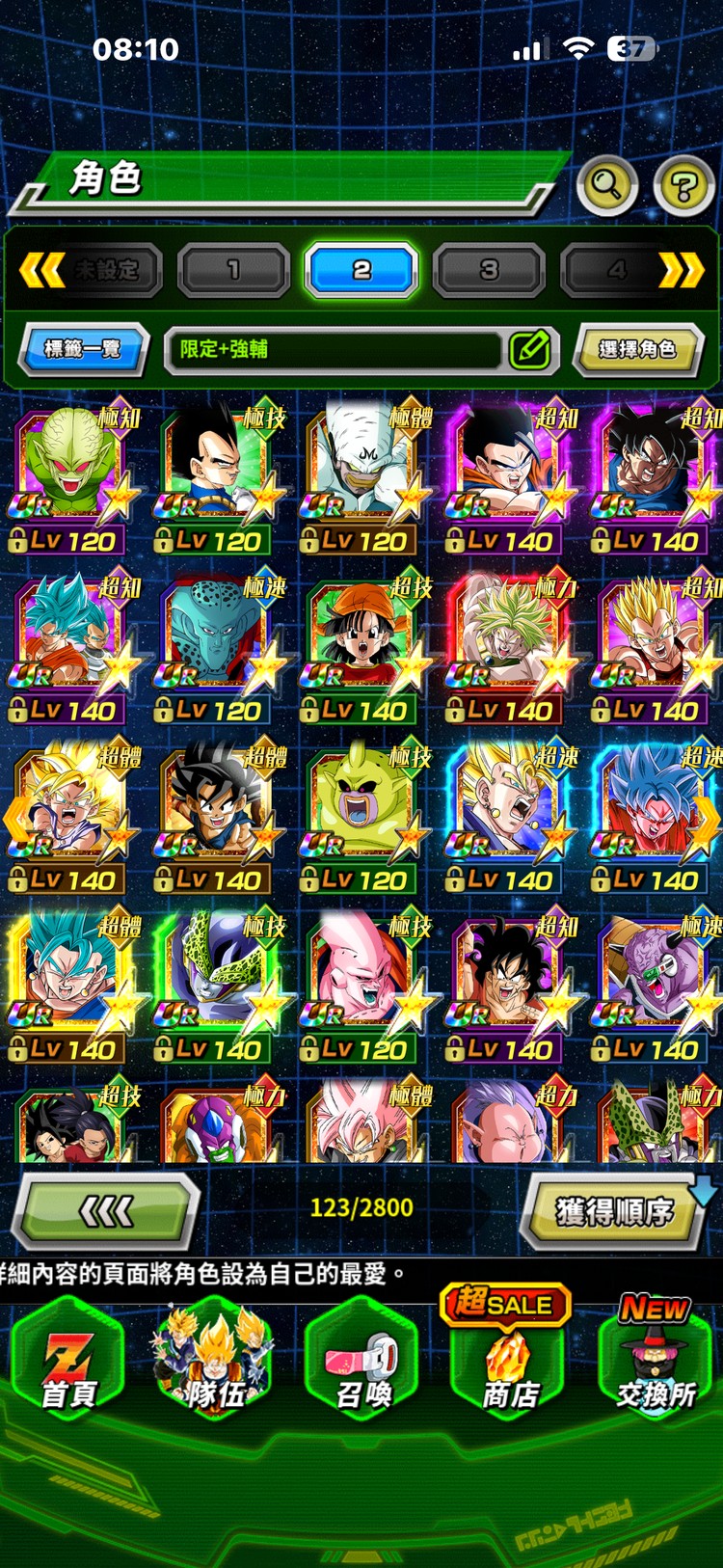
Task: Edit the tag name 限定+強輔
Action: click(x=530, y=349)
